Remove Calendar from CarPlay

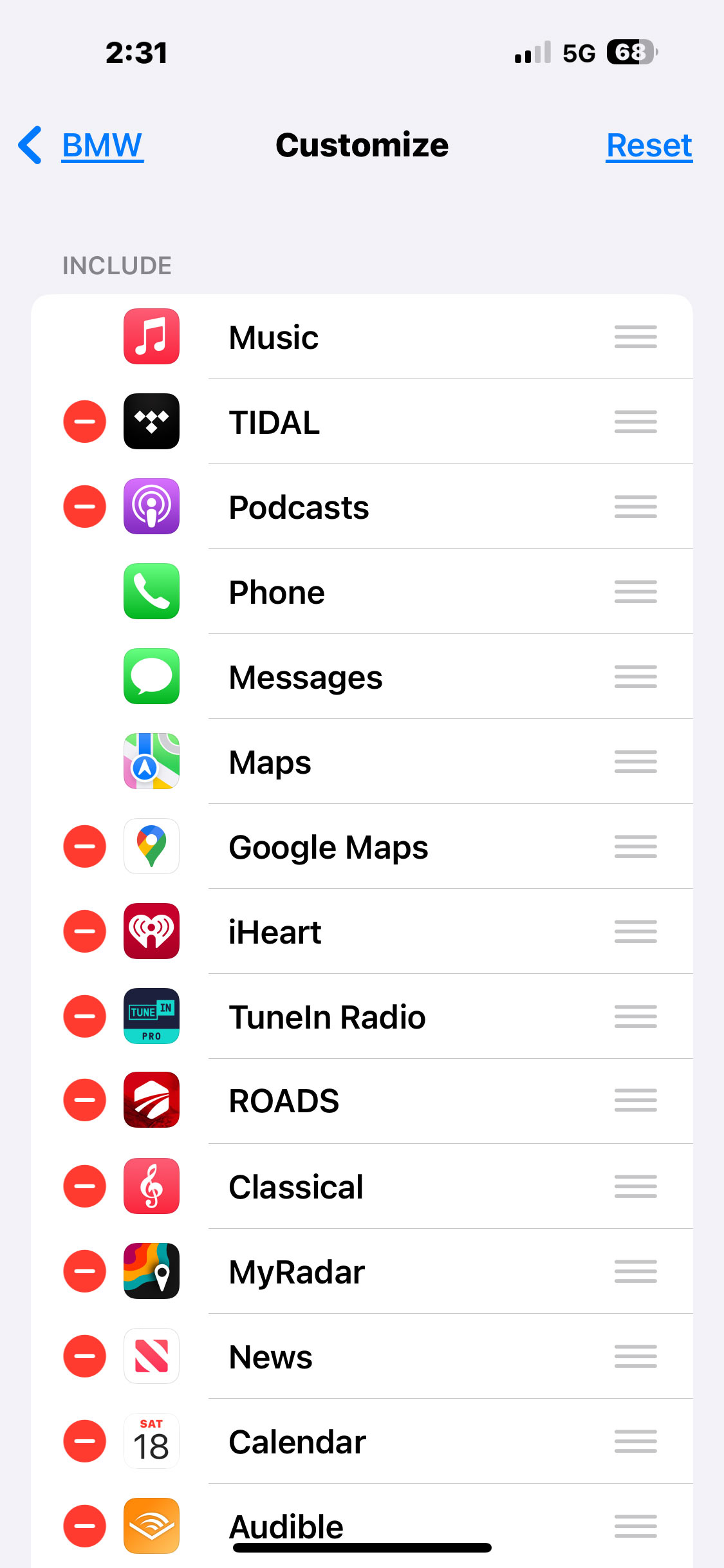click(84, 1441)
